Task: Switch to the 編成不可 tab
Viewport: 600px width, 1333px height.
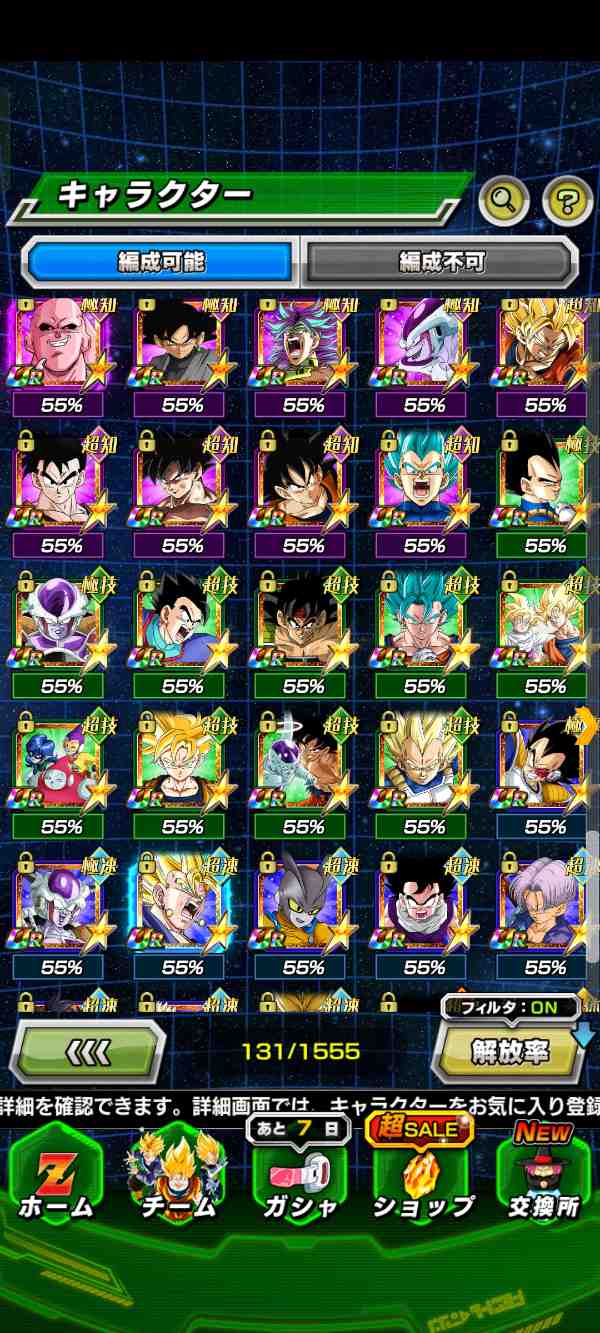Action: [x=441, y=262]
